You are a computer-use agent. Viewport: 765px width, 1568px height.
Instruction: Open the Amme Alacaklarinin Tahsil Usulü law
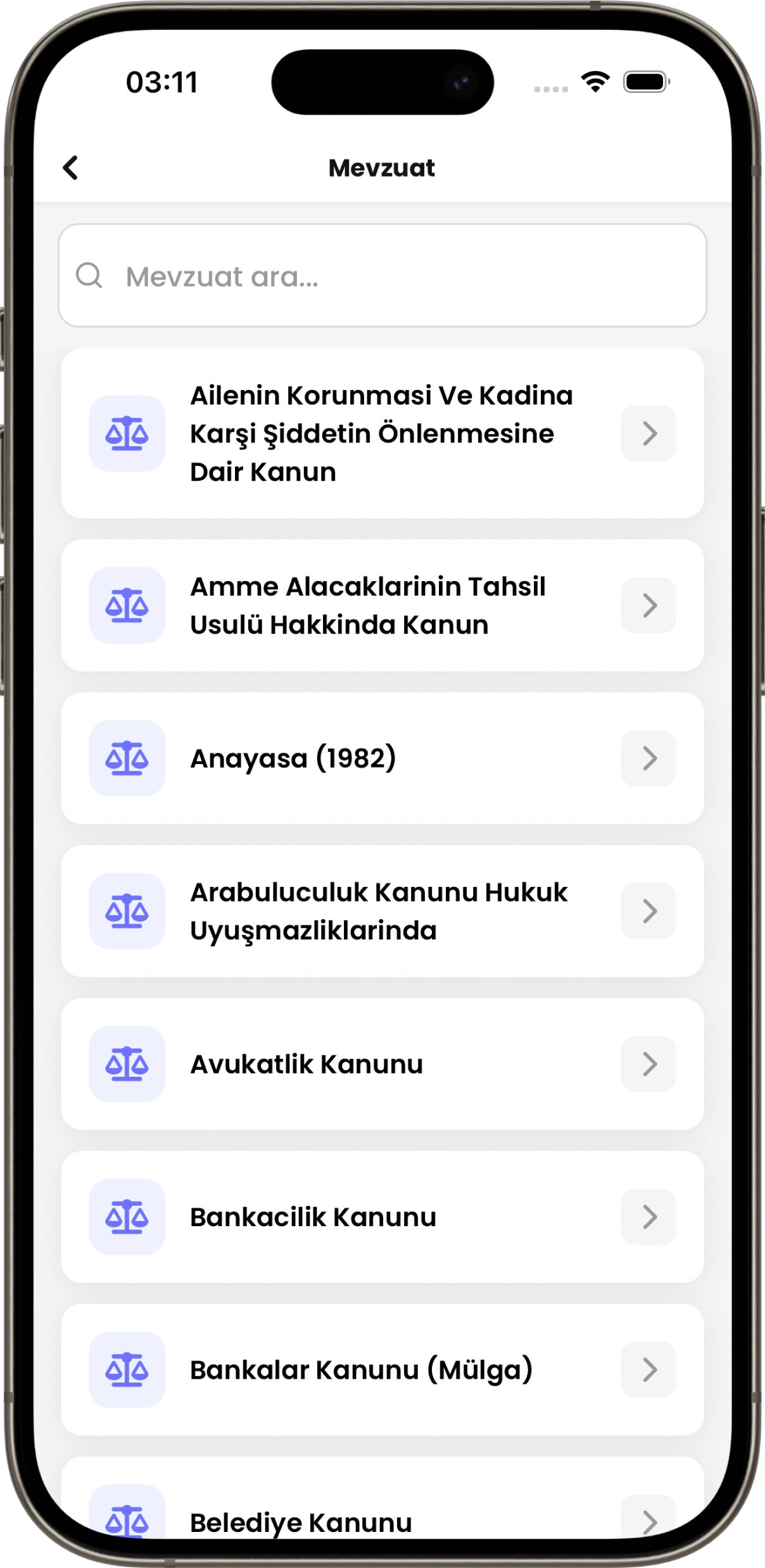pyautogui.click(x=382, y=606)
